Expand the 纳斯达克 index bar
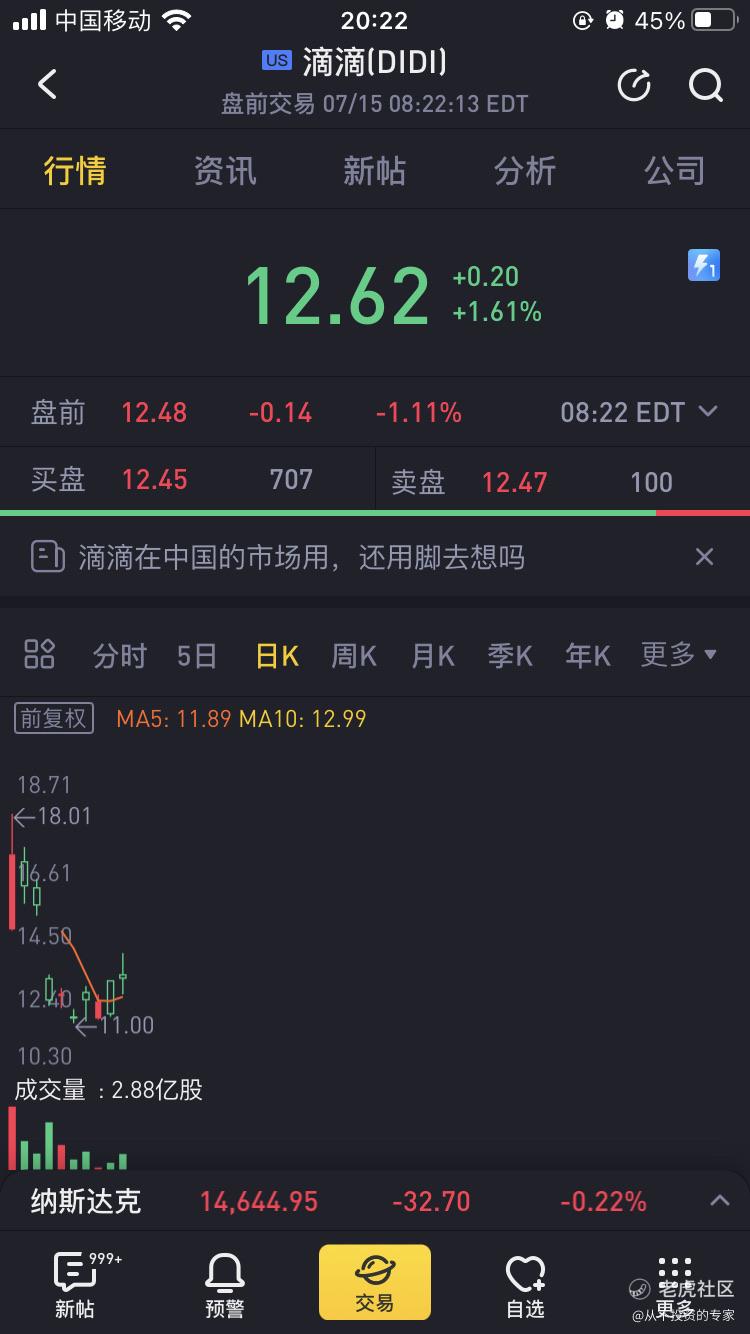 coord(720,1200)
